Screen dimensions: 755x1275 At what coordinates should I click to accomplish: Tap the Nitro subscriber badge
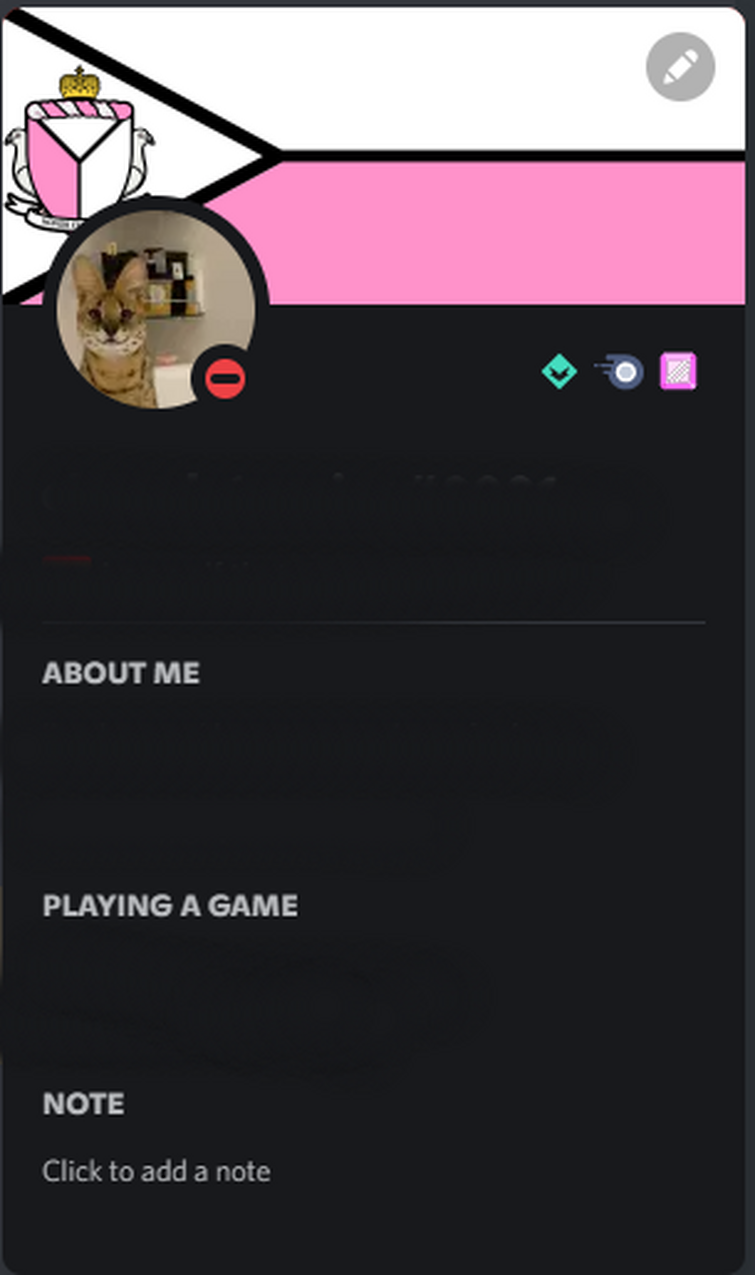pyautogui.click(x=619, y=372)
